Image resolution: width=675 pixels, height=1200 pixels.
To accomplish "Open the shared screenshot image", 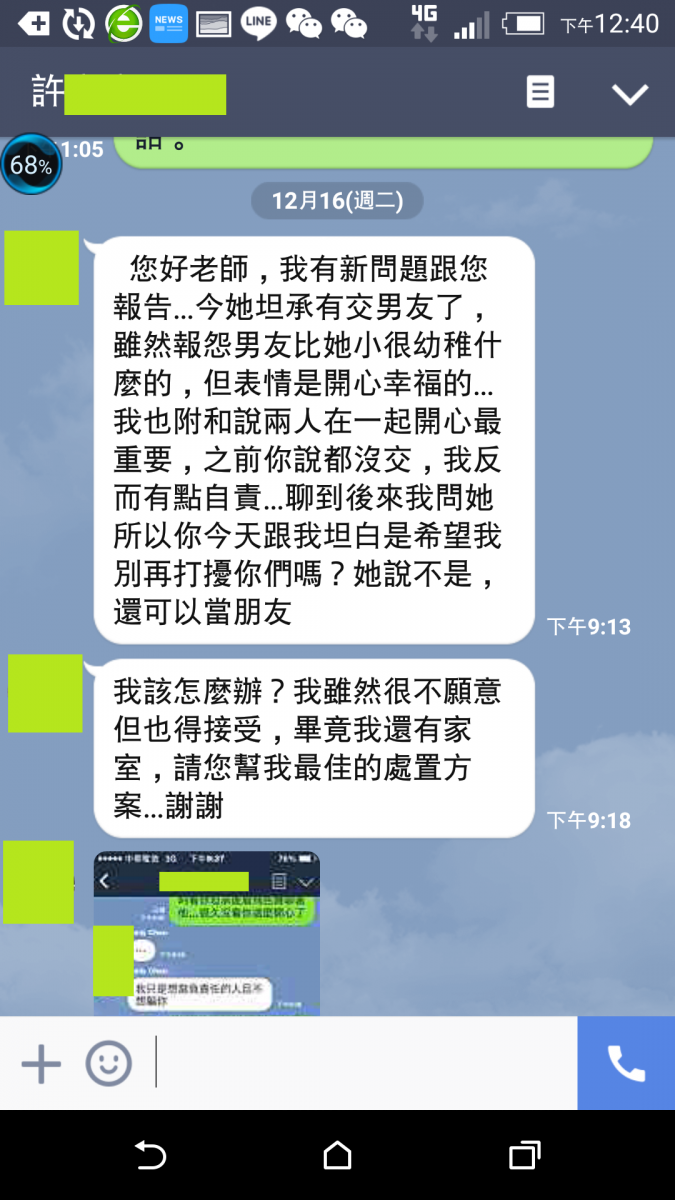I will [x=207, y=932].
